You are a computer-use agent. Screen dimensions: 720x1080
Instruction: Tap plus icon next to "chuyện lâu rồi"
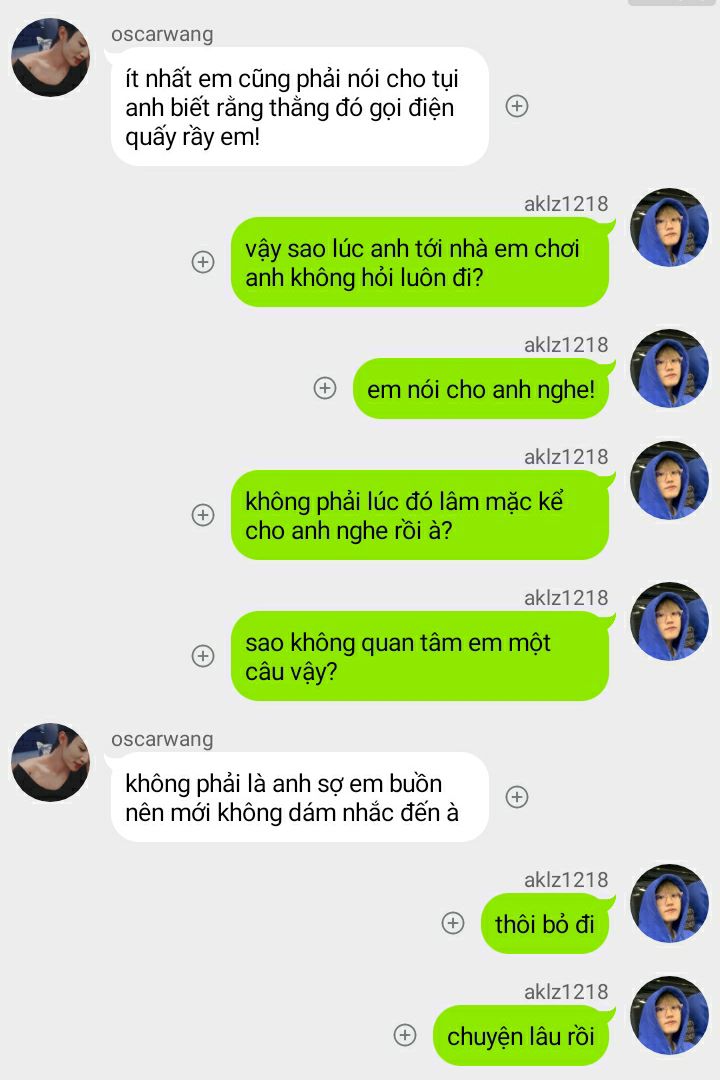click(405, 1035)
